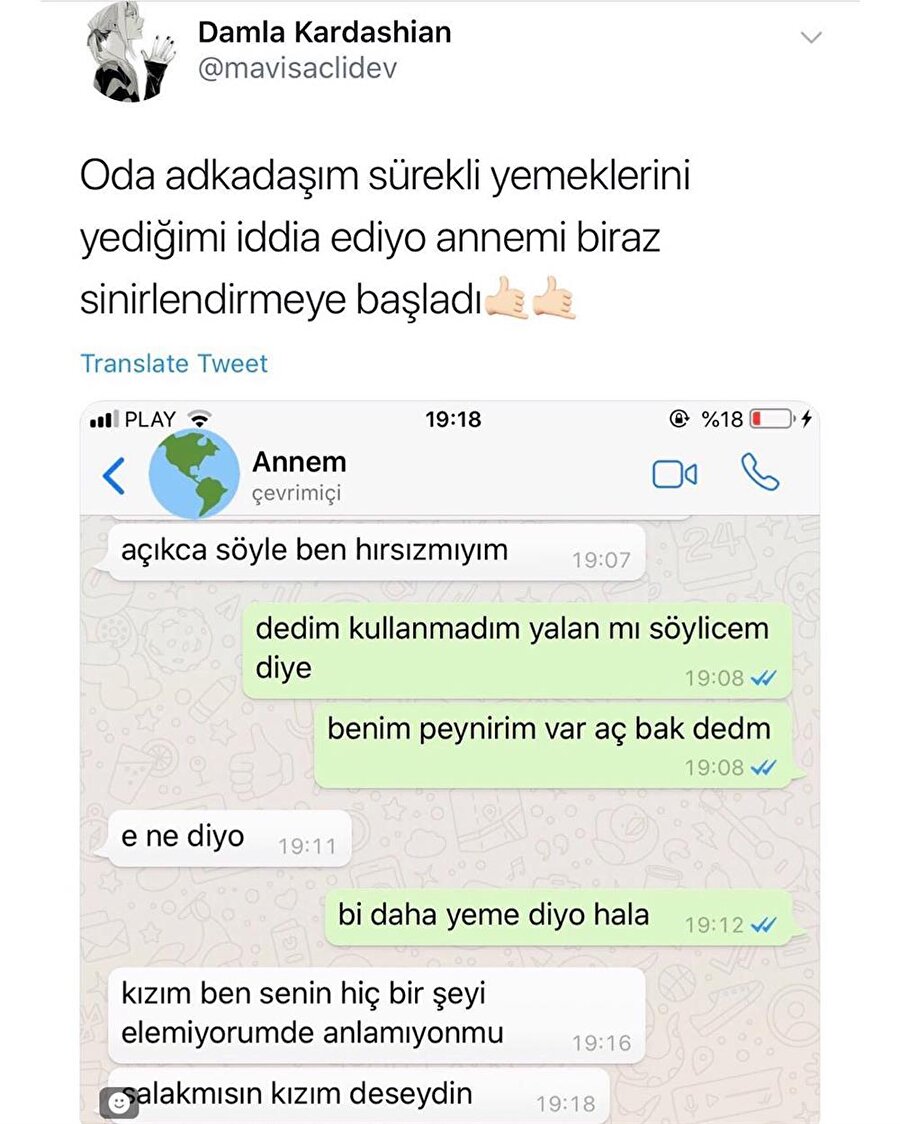Screen dimensions: 900x1124
Task: Open @mavisaclidev's profile handle
Action: pyautogui.click(x=296, y=68)
